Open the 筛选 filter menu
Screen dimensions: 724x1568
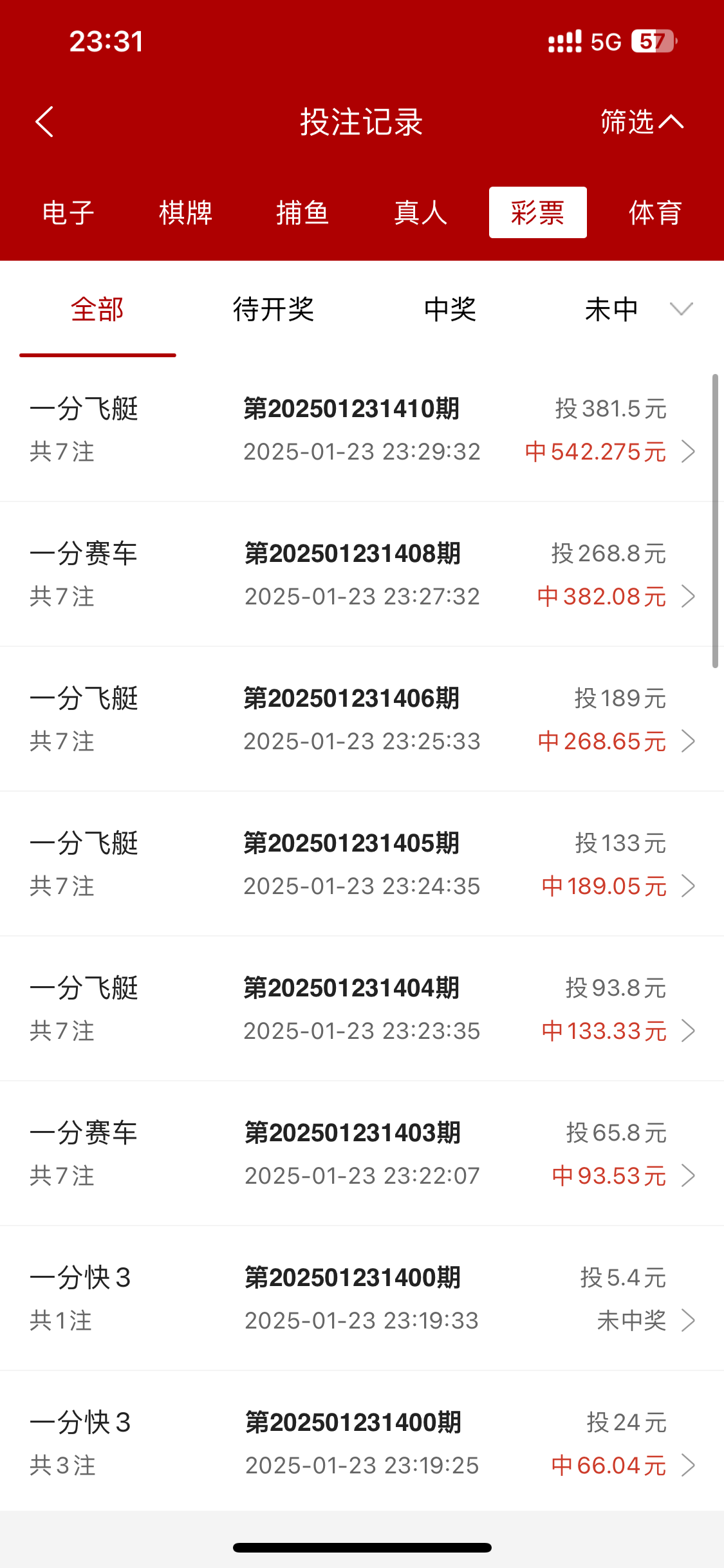pyautogui.click(x=640, y=122)
